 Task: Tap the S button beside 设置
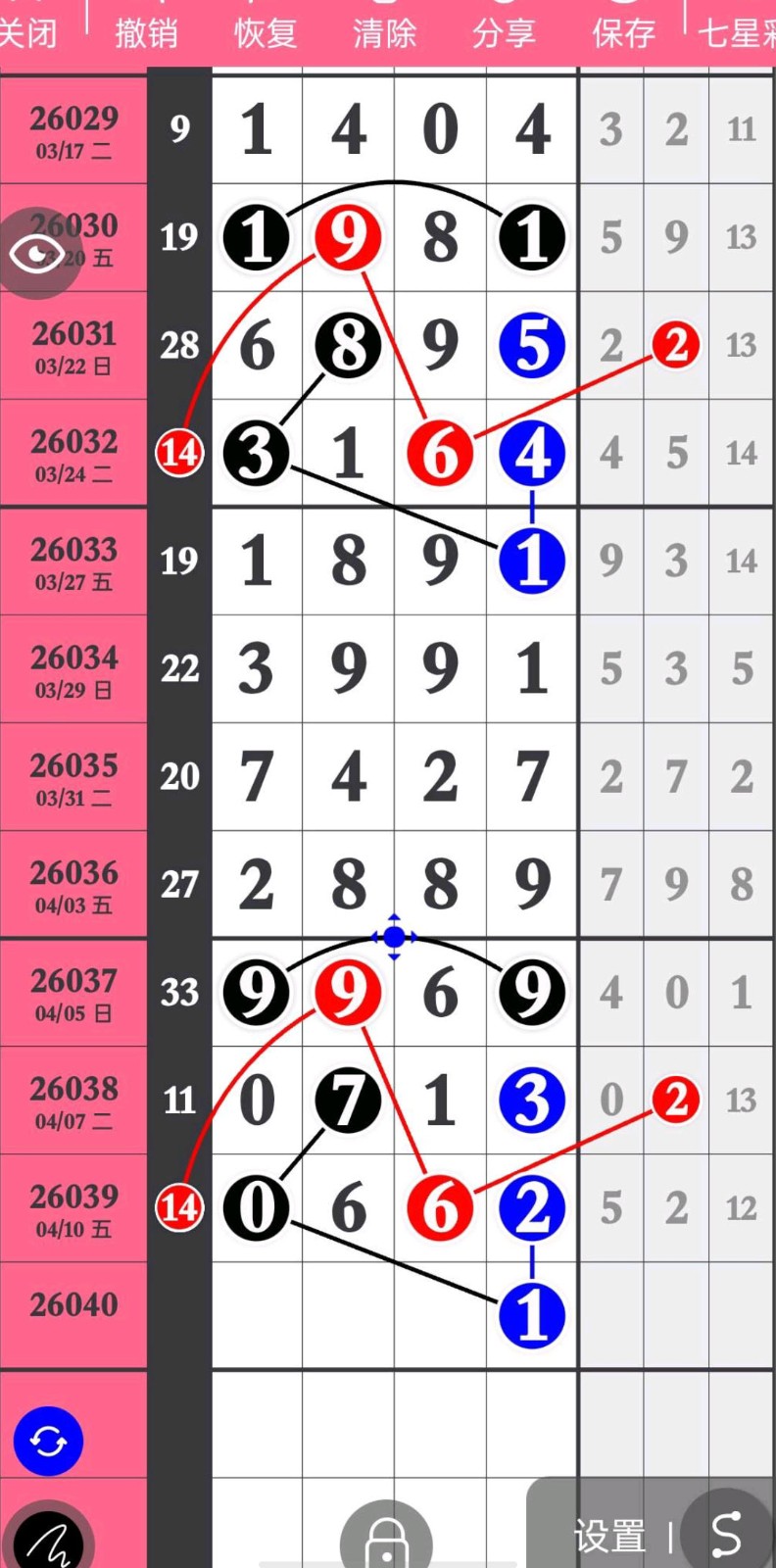(x=726, y=1534)
